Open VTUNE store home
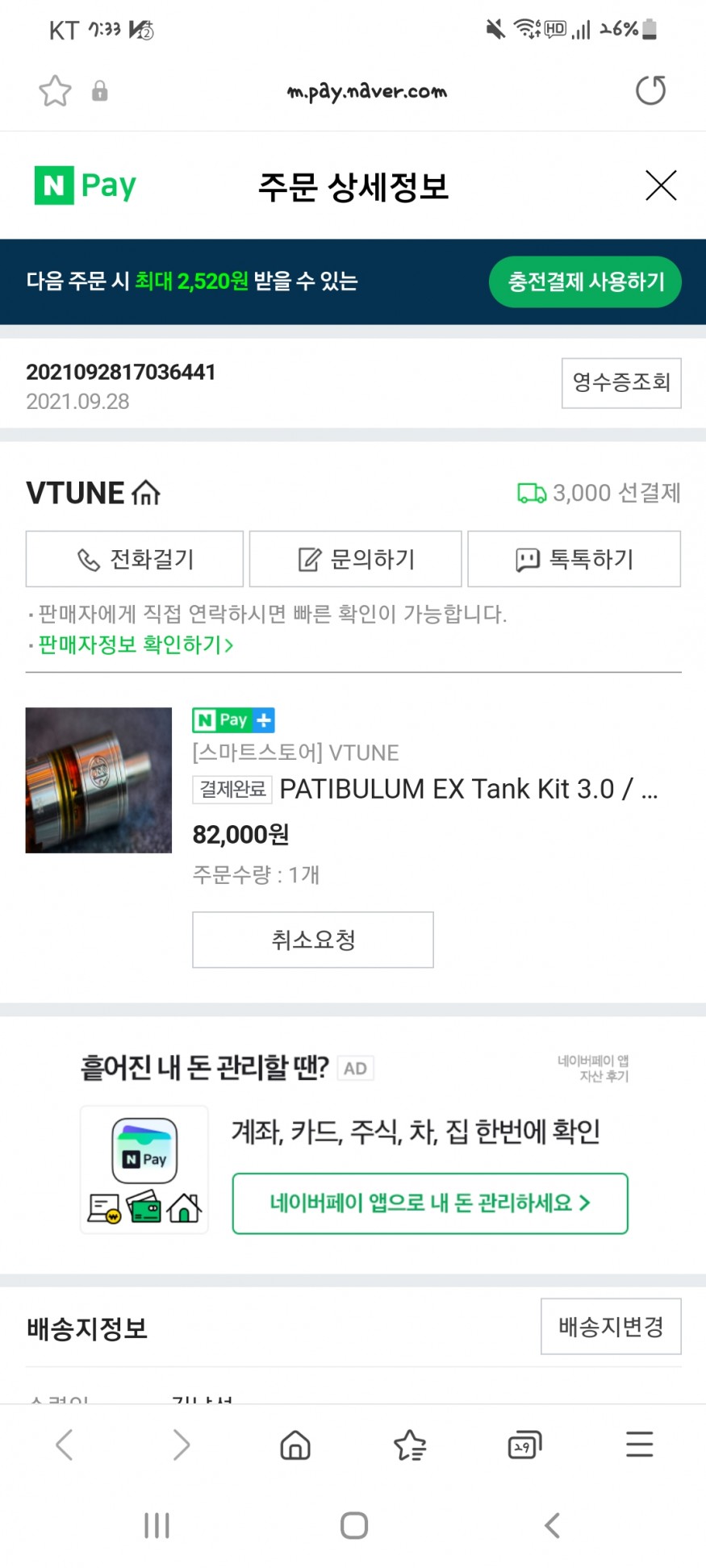This screenshot has height=1568, width=706. coord(93,492)
